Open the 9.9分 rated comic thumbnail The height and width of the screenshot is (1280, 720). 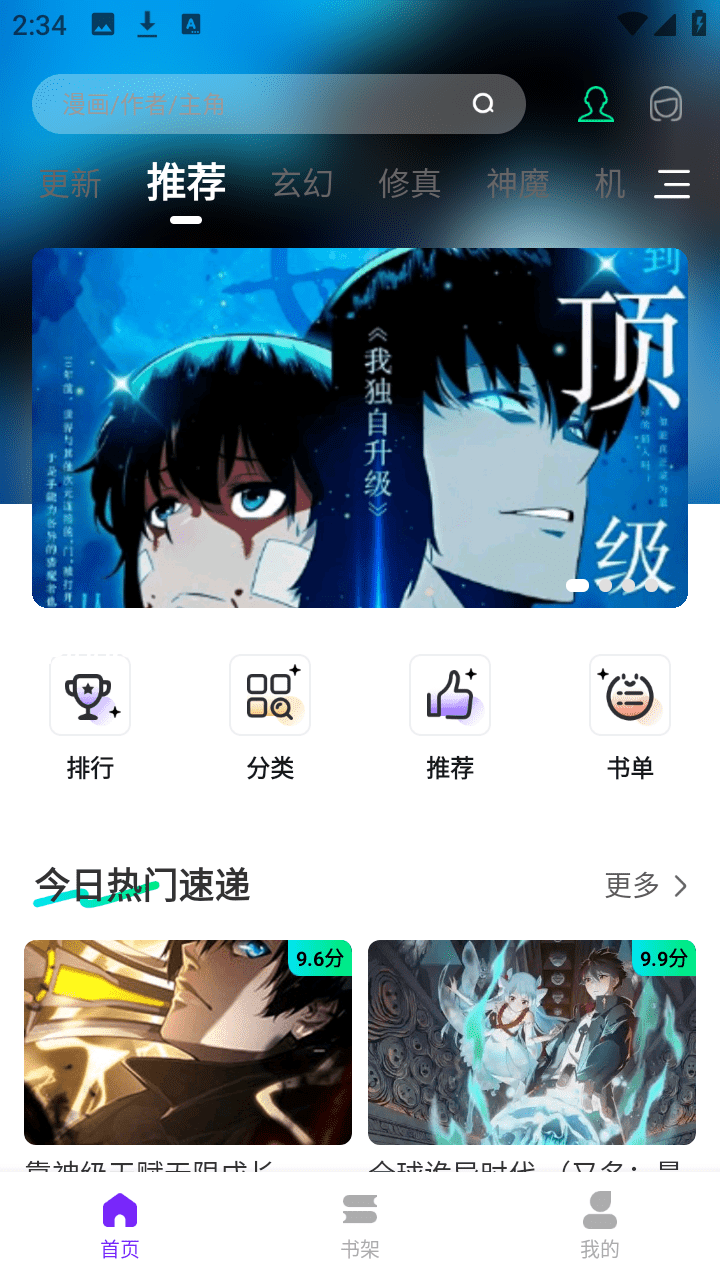click(x=531, y=1042)
